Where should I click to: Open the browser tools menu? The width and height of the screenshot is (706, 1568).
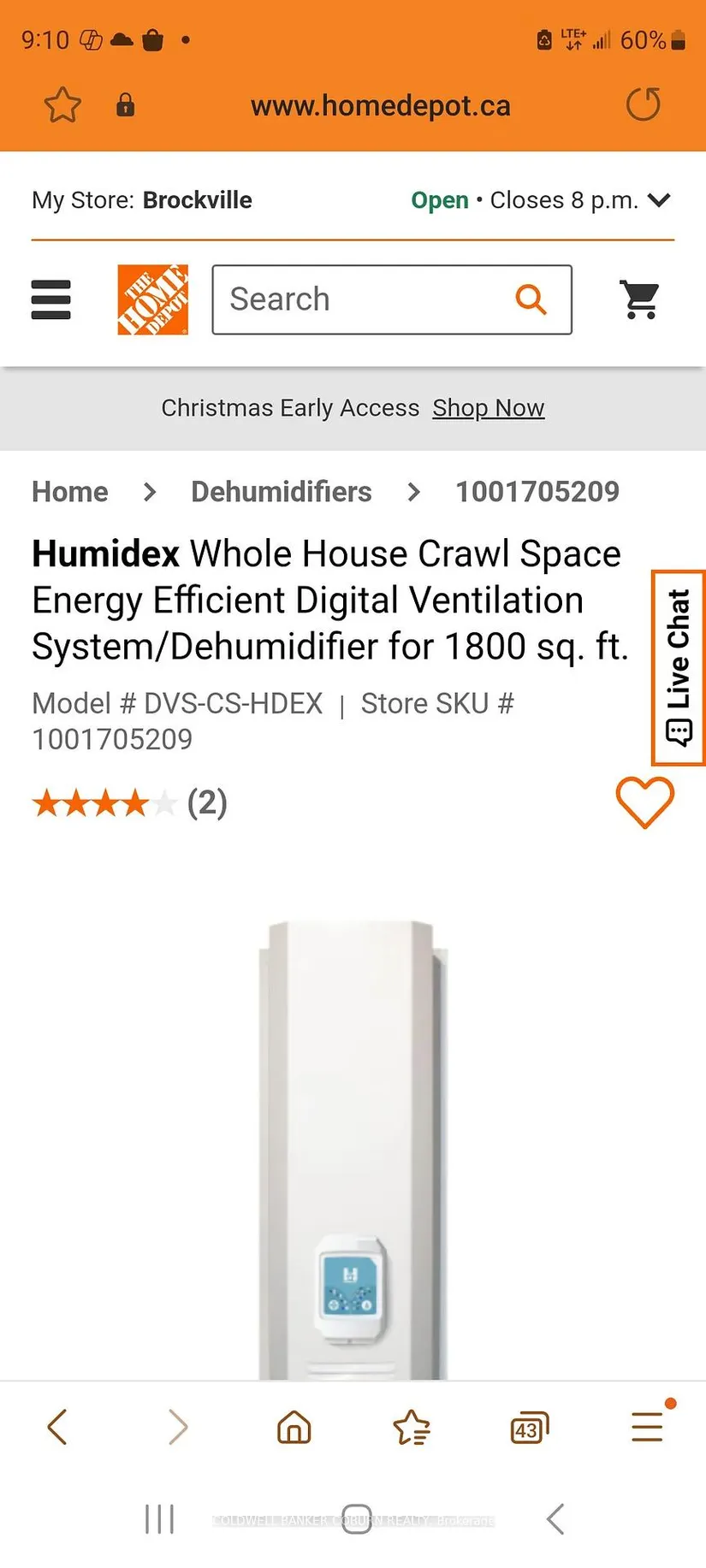pyautogui.click(x=647, y=1427)
